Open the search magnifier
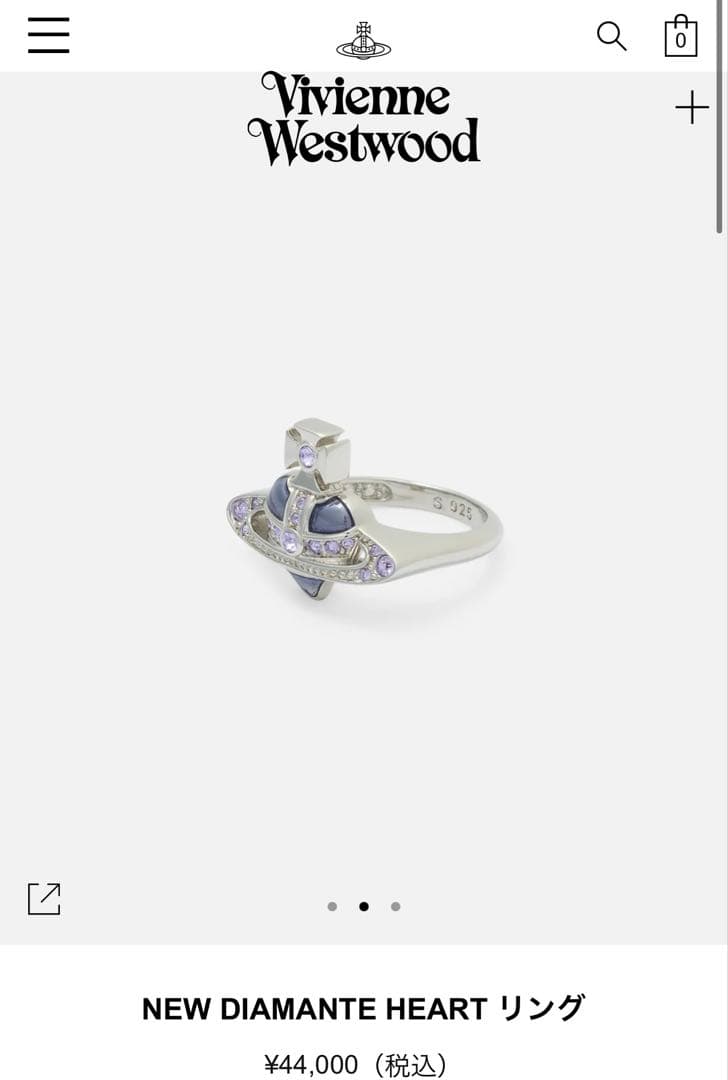Image resolution: width=728 pixels, height=1080 pixels. click(x=611, y=36)
